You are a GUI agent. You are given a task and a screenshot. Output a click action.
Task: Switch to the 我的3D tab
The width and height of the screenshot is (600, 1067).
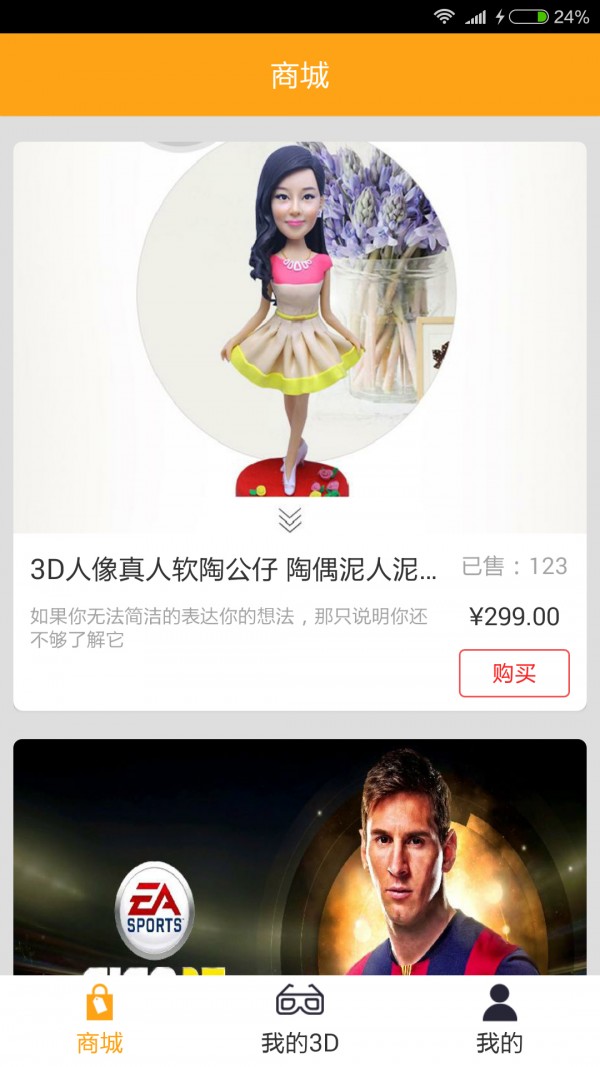(x=300, y=1020)
